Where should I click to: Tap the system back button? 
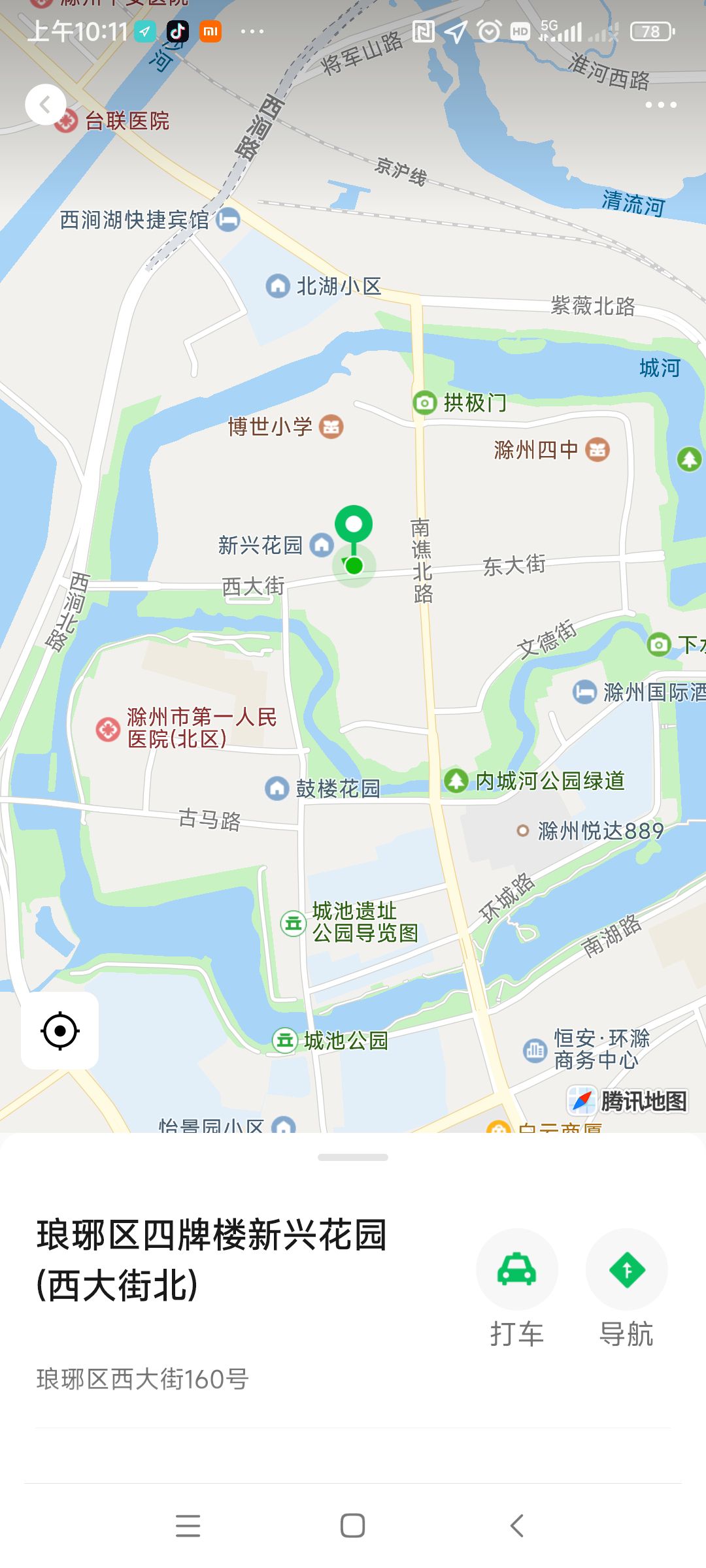coord(516,1526)
